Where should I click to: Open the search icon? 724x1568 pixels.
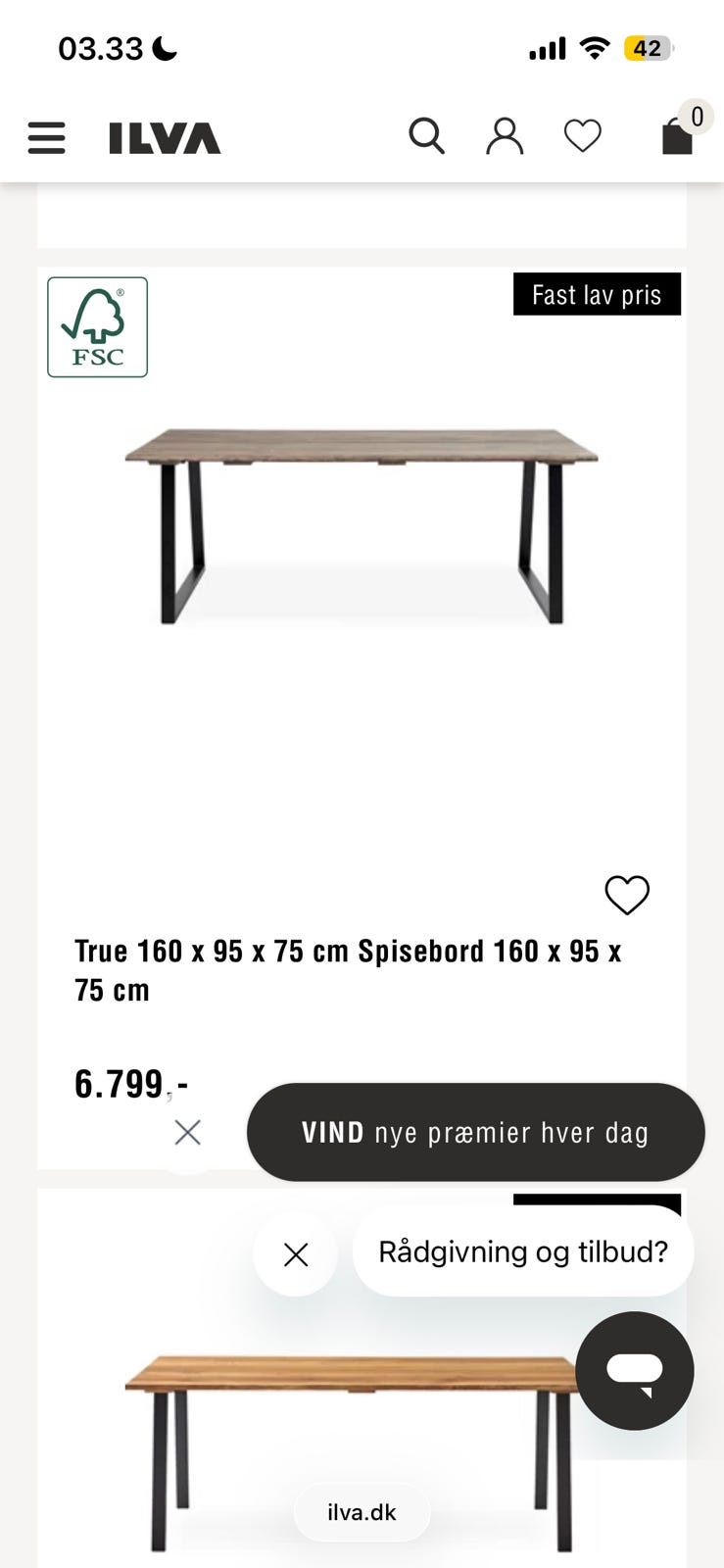pos(426,135)
